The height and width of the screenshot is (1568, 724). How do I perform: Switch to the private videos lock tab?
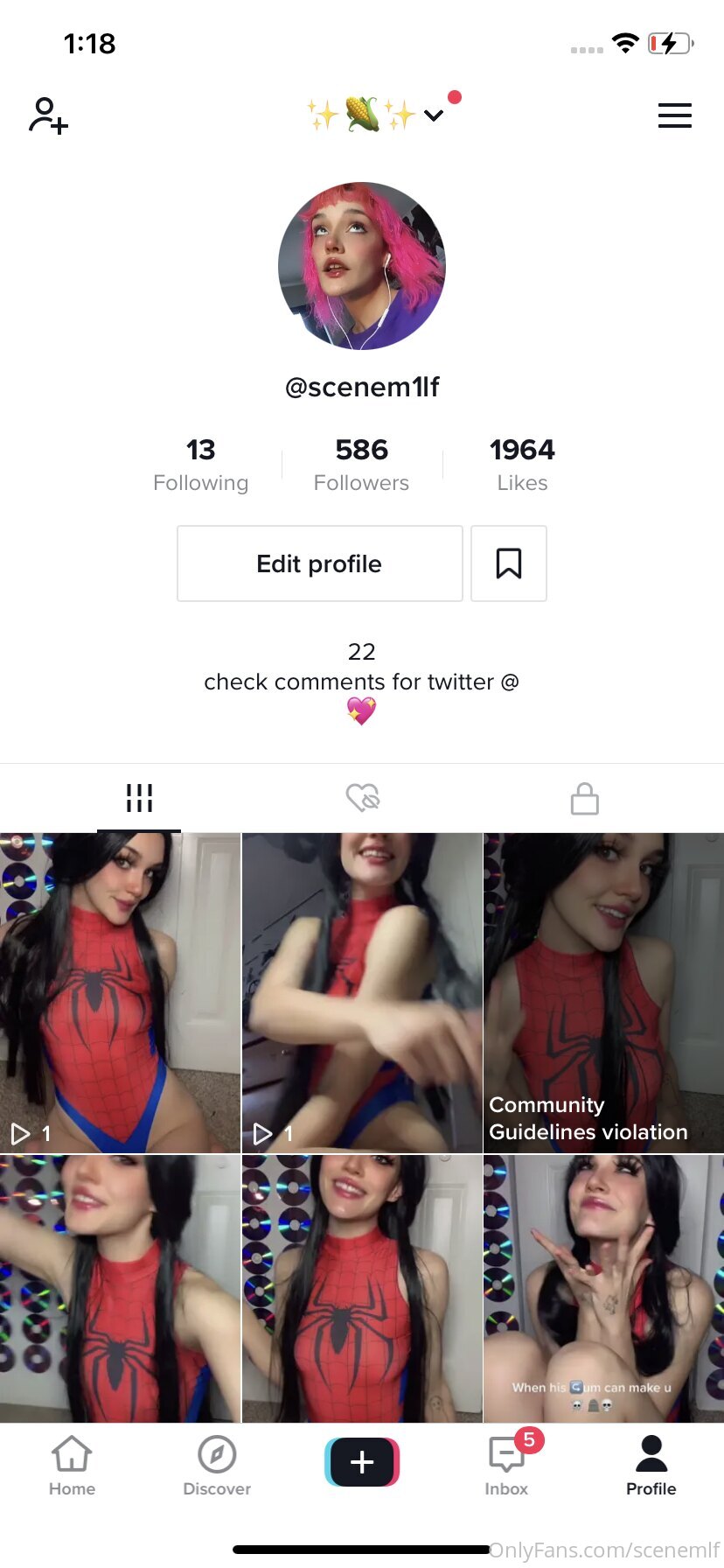tap(585, 798)
